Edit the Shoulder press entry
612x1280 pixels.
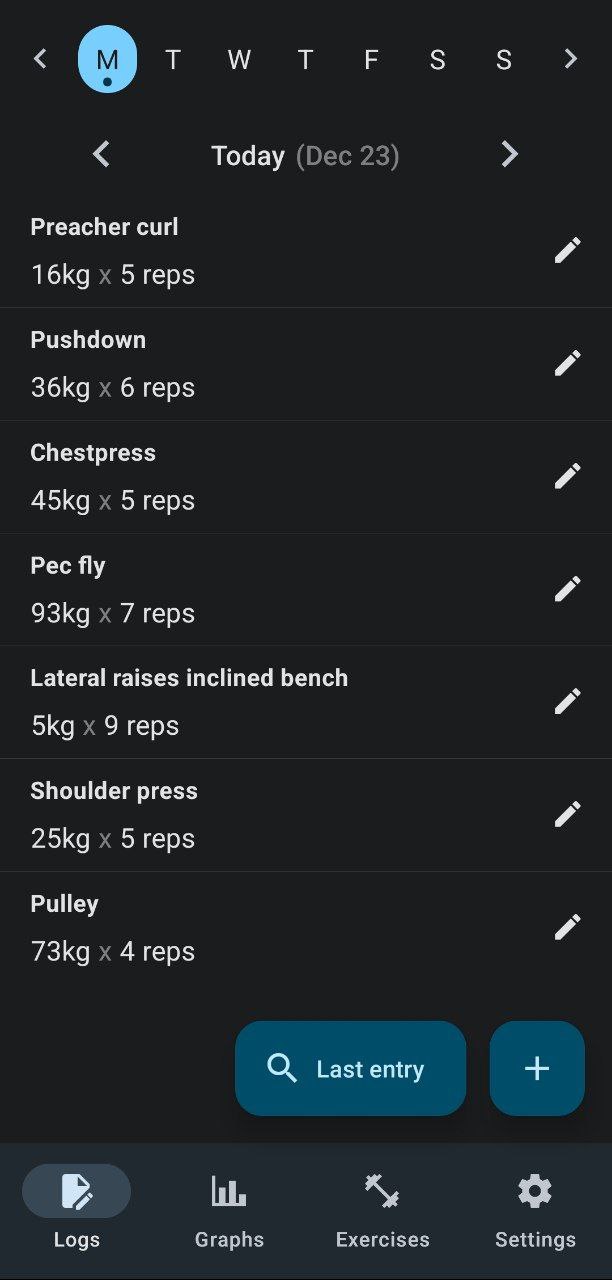(x=567, y=815)
